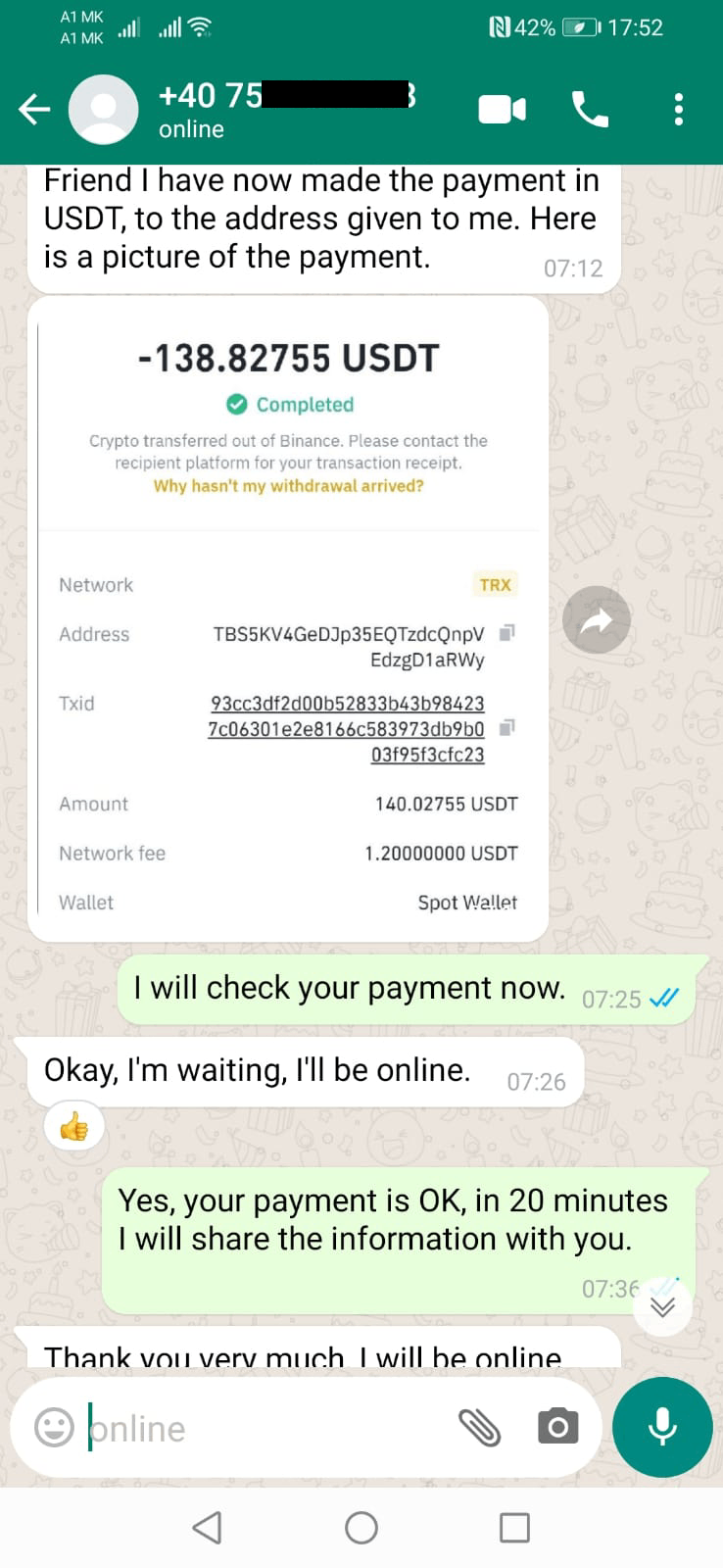Start a video call

503,110
